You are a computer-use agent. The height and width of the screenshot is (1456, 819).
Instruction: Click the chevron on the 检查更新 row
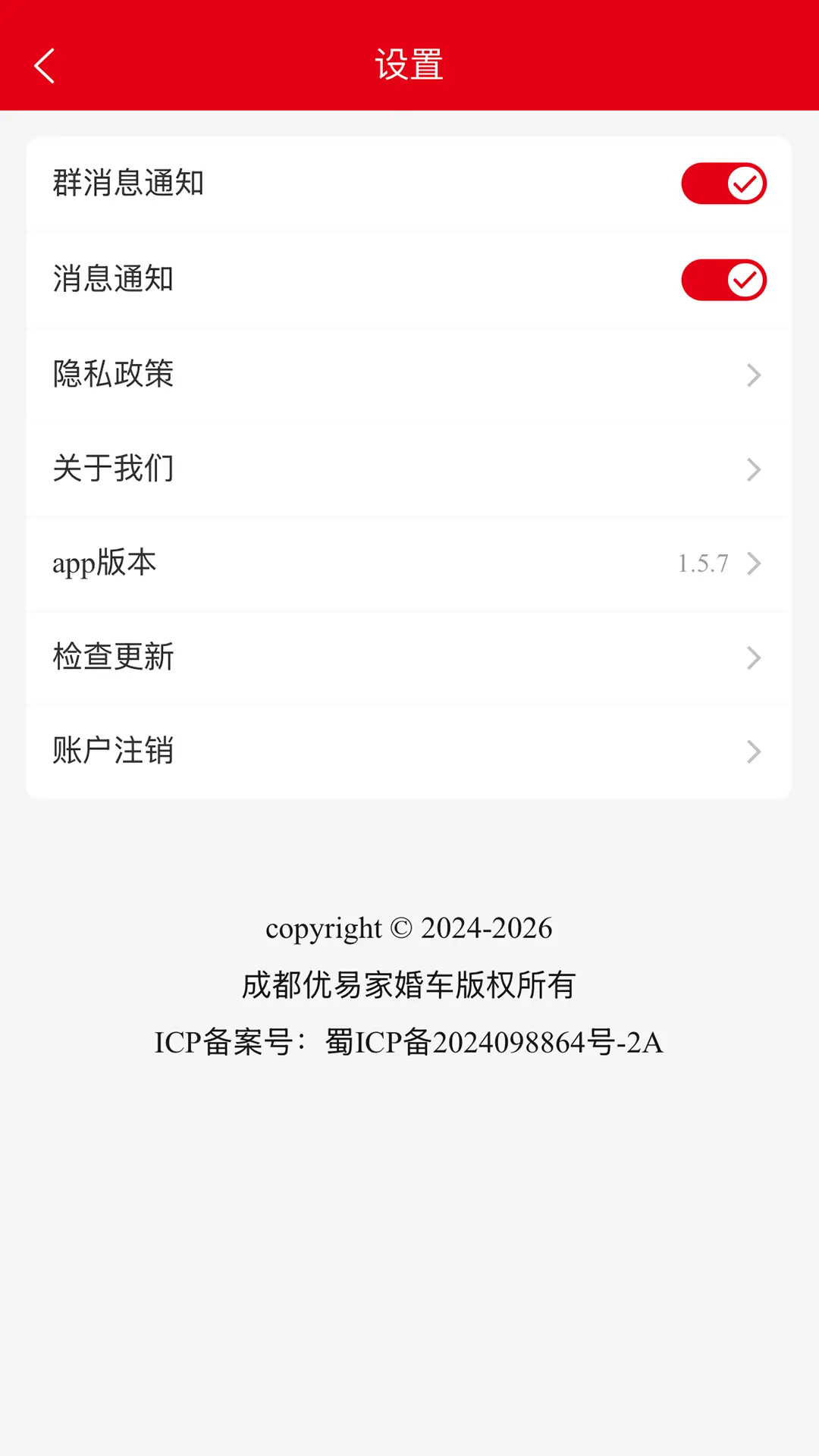(x=753, y=657)
